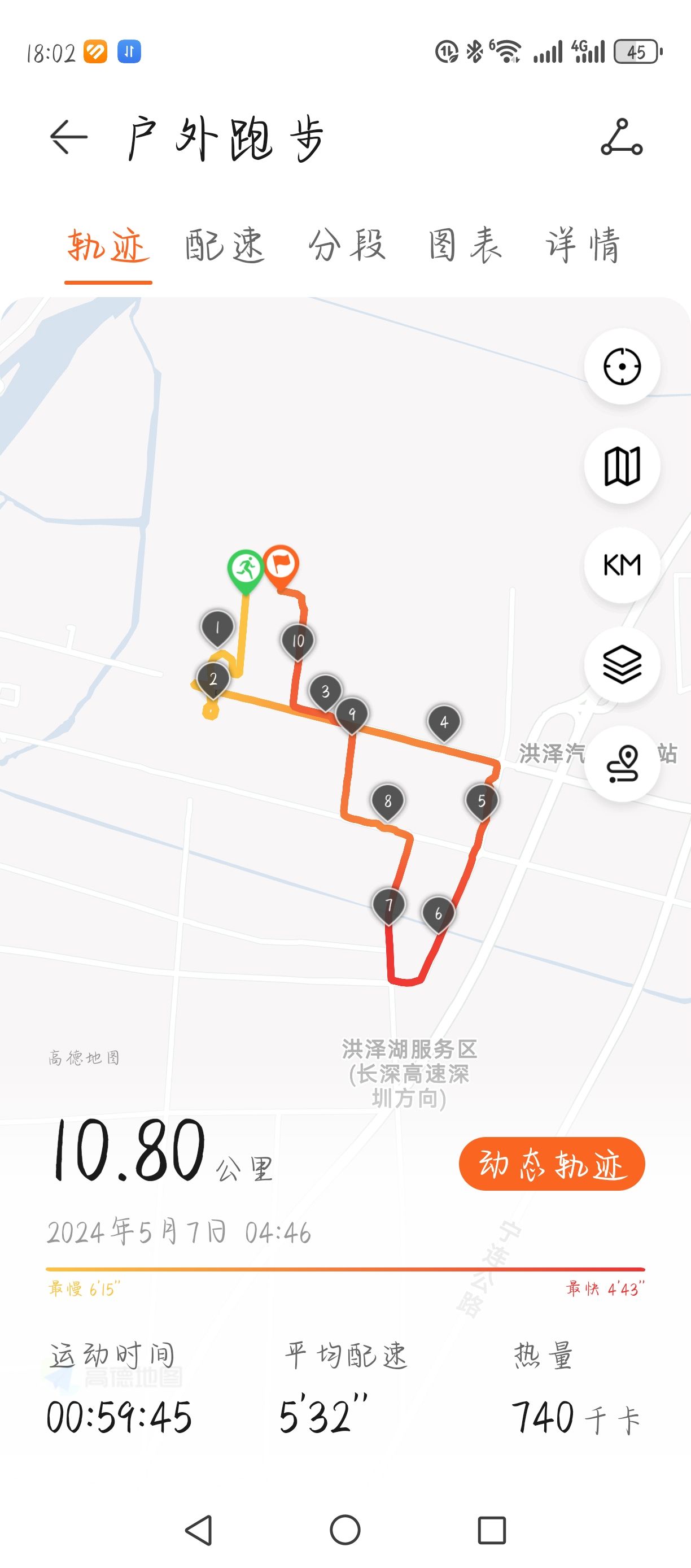Recenter the map with the crosshair button
Screen dimensions: 691x1568
(622, 367)
